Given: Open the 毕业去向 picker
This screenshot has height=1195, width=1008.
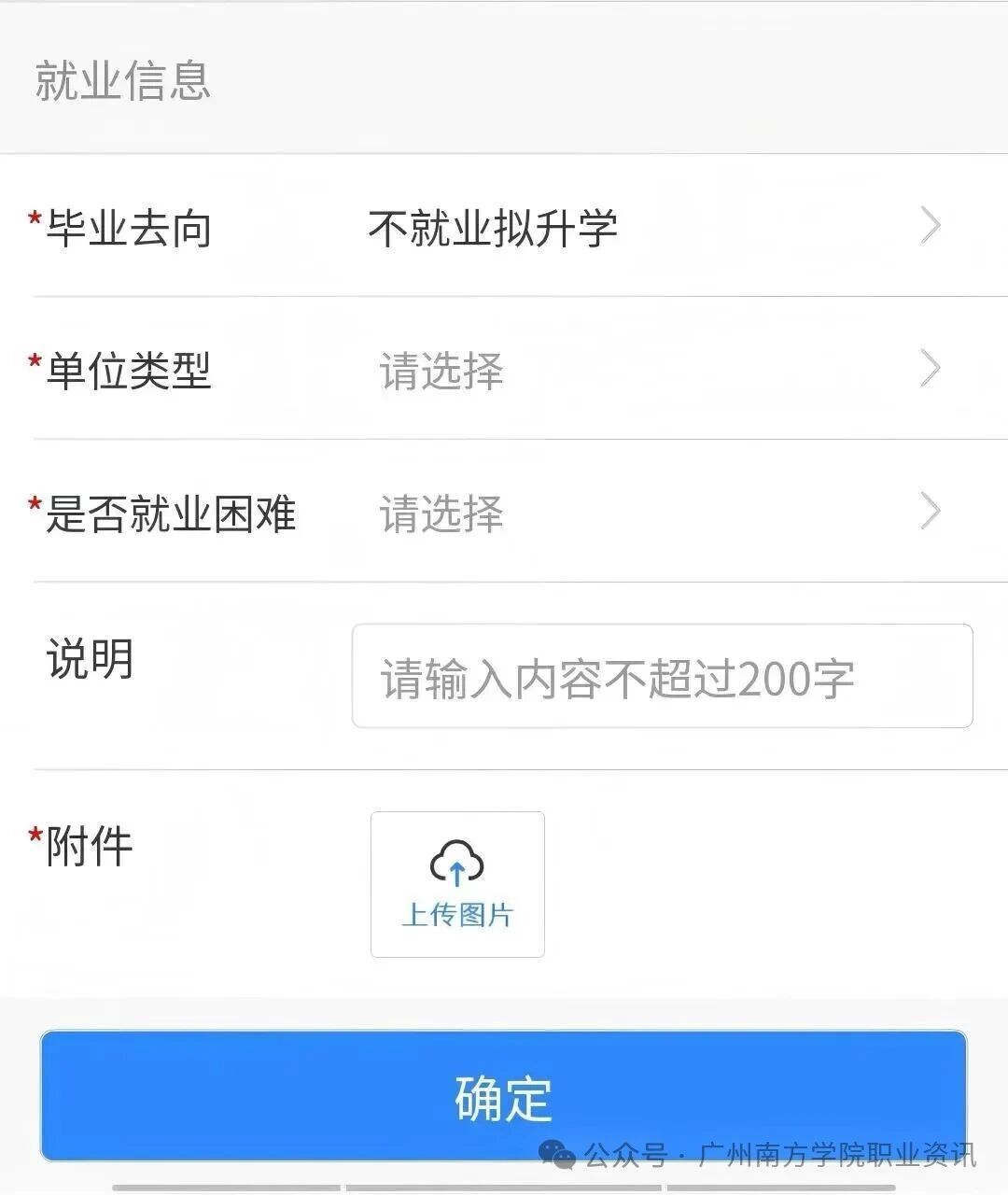Looking at the screenshot, I should coord(653,227).
